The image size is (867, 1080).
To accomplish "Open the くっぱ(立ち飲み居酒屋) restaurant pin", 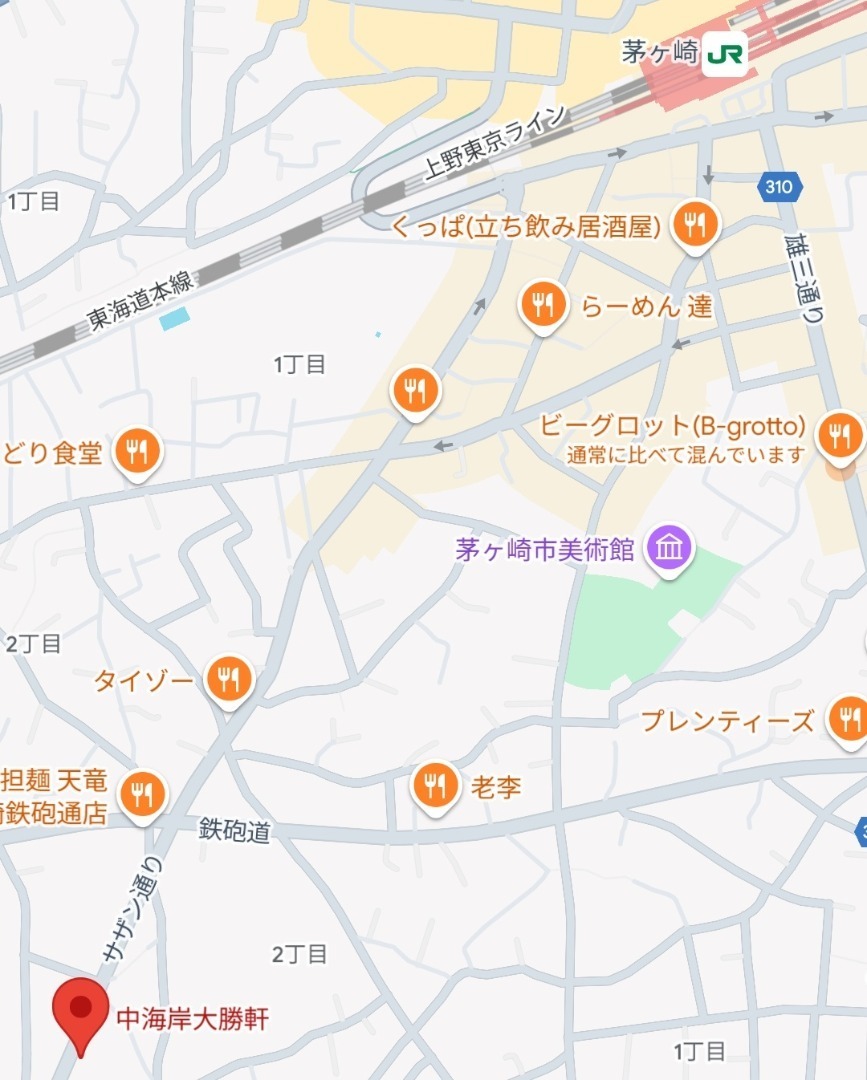I will [694, 225].
